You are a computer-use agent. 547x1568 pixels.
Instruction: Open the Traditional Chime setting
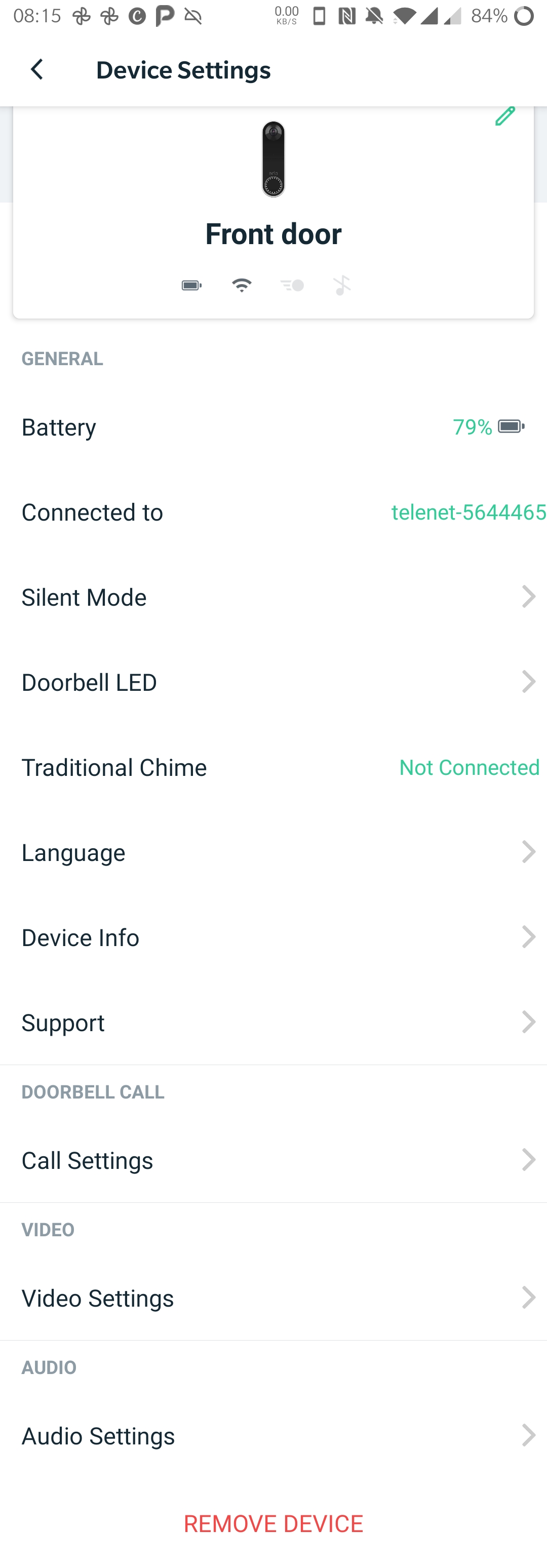(273, 767)
